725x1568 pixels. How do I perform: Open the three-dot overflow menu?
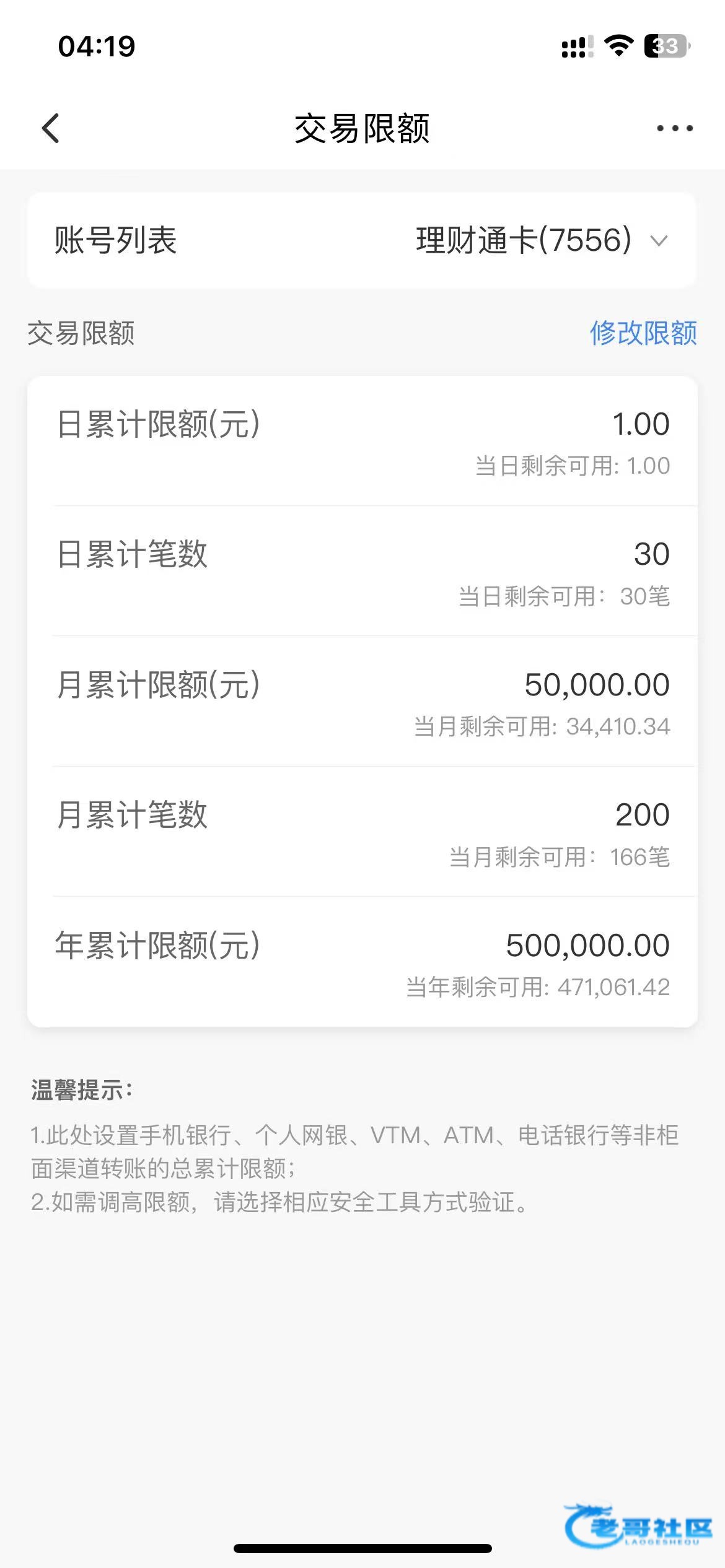point(674,128)
